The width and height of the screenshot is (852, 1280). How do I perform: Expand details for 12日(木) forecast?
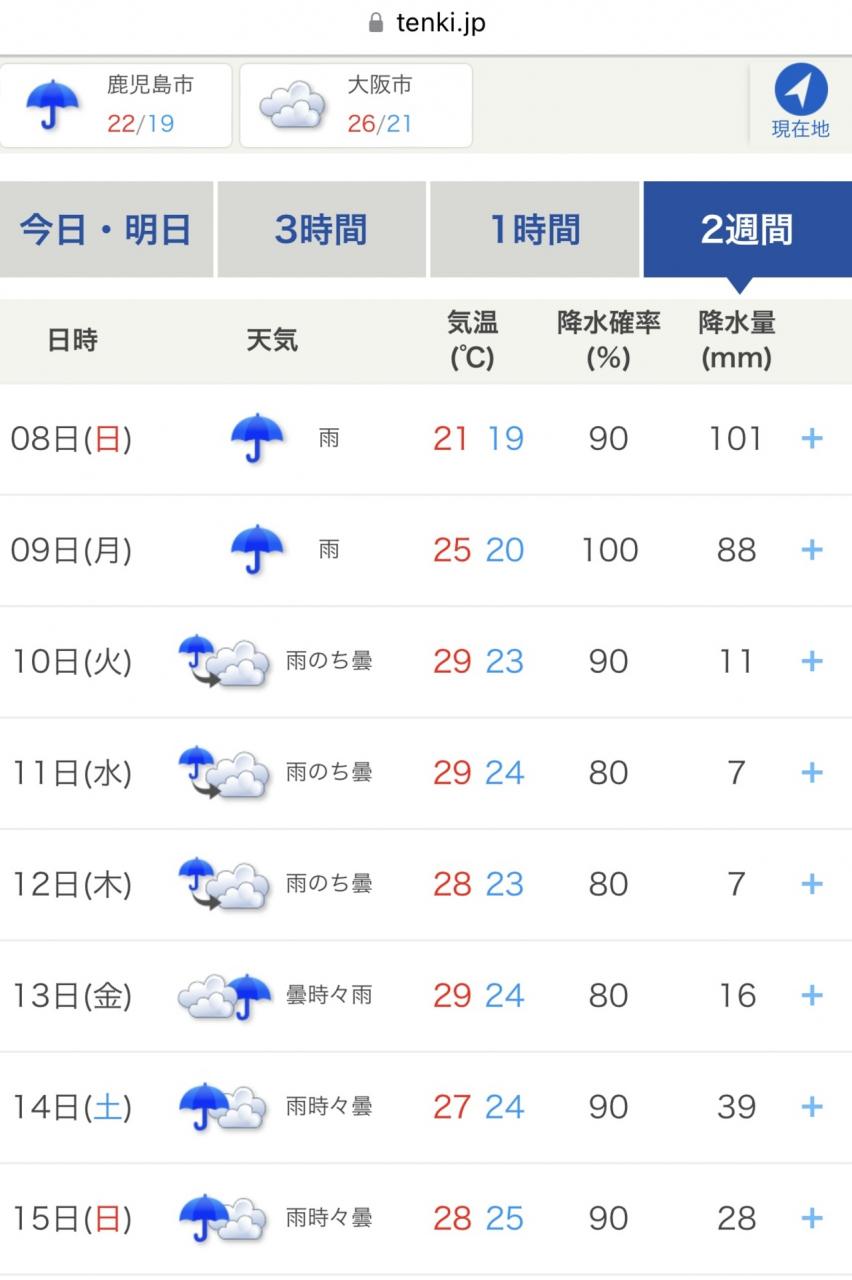[x=812, y=884]
